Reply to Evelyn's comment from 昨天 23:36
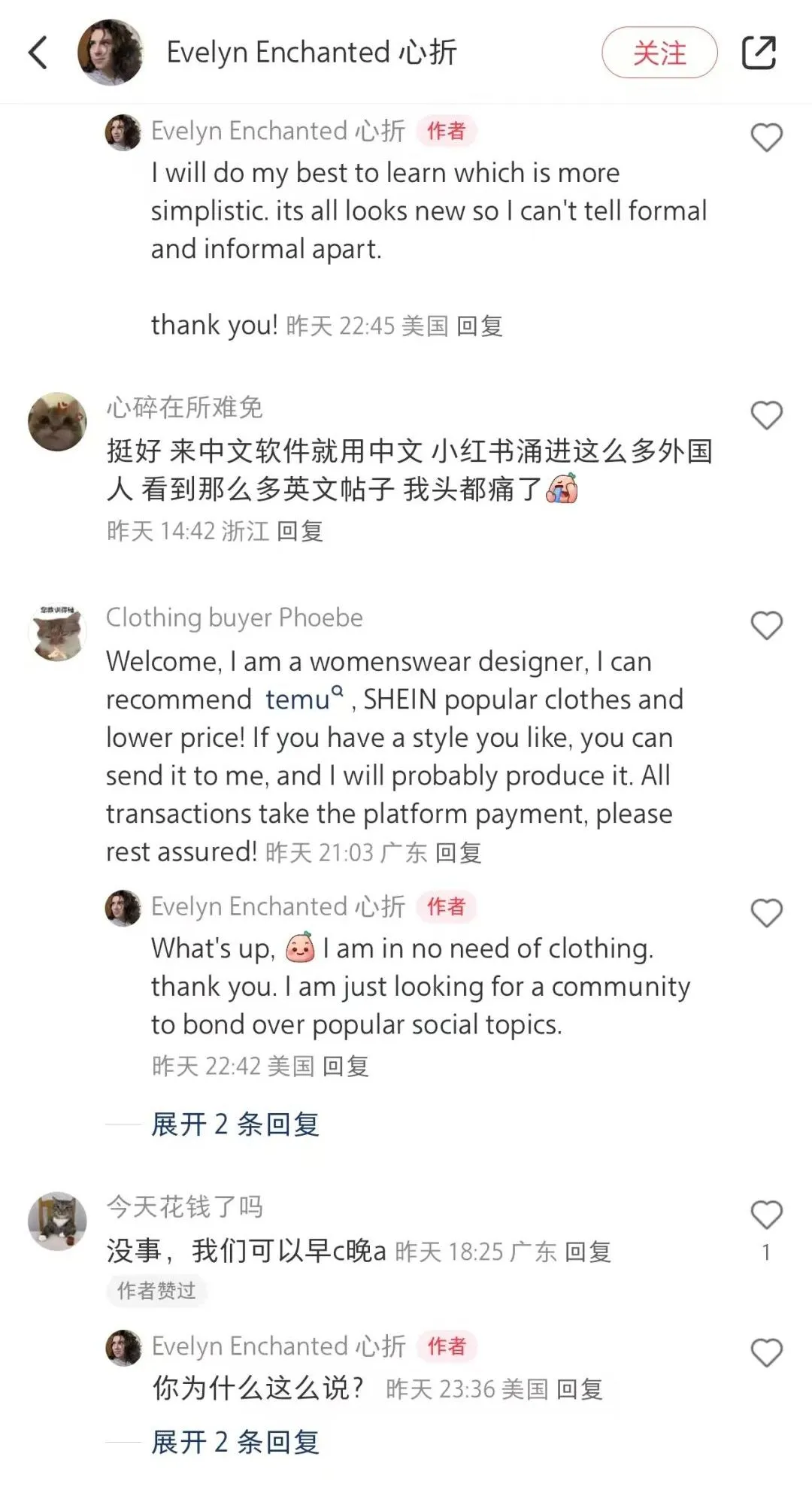The width and height of the screenshot is (812, 1490). [579, 1389]
